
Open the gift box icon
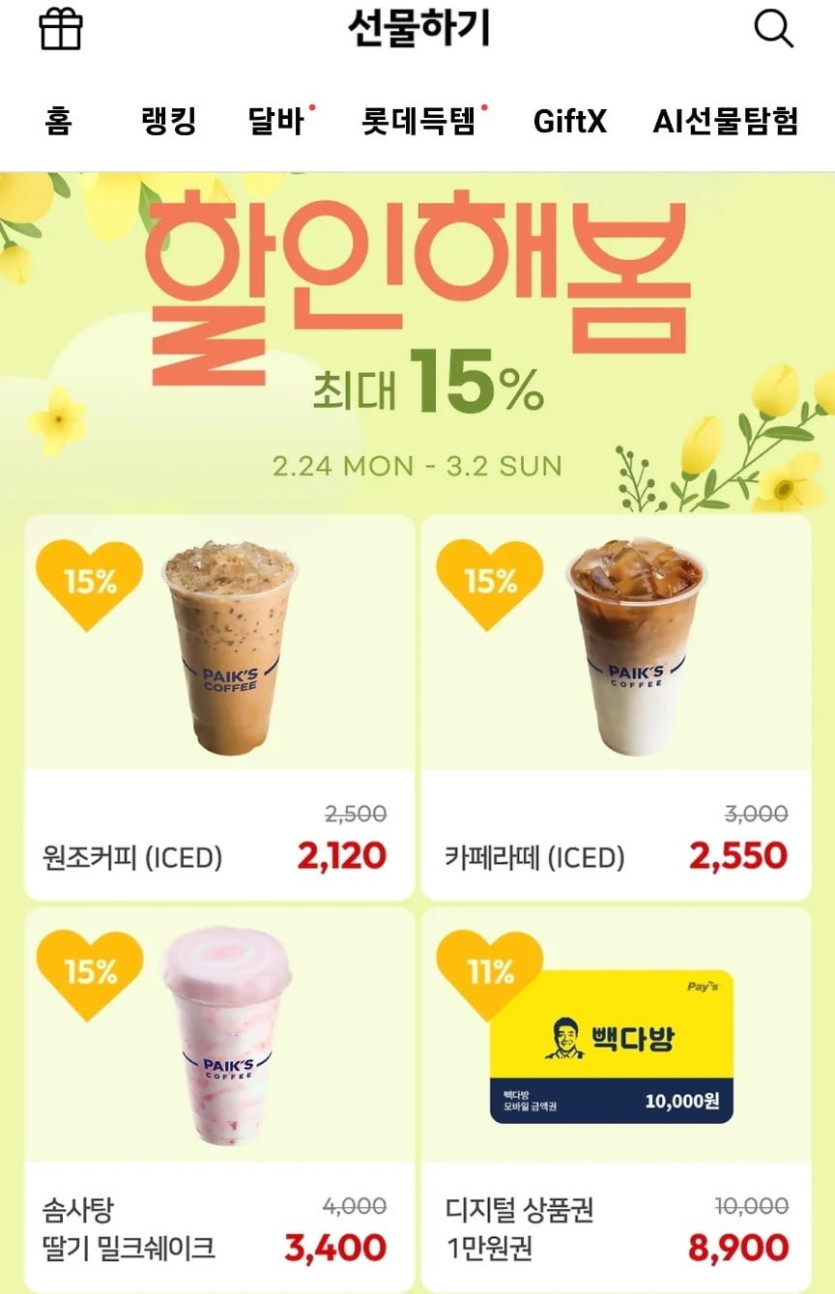[60, 29]
